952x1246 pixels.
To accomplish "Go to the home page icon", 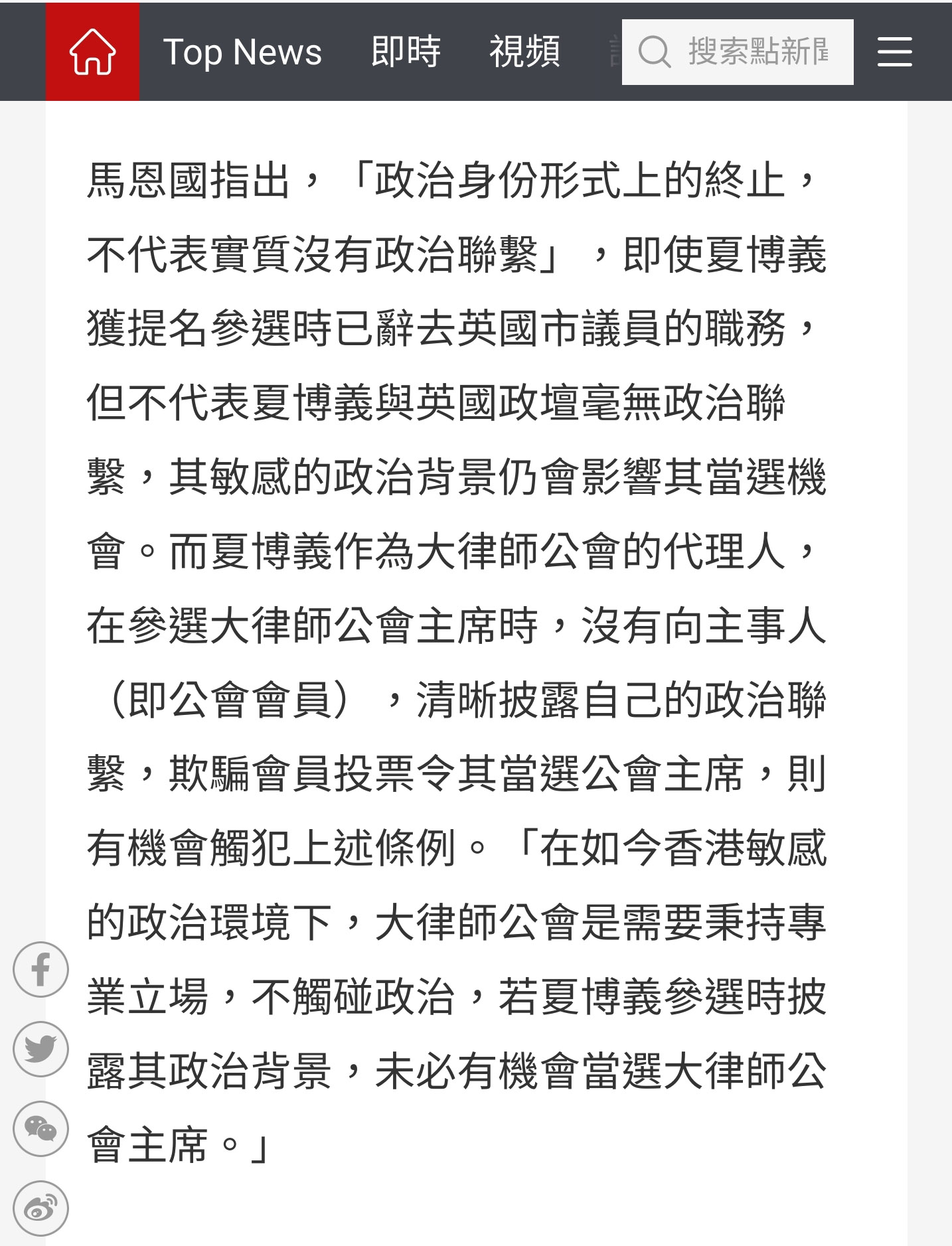I will (x=92, y=52).
